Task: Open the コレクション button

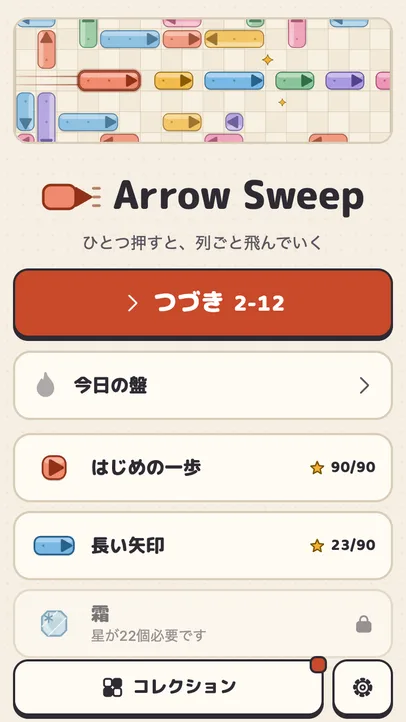Action: click(x=168, y=687)
